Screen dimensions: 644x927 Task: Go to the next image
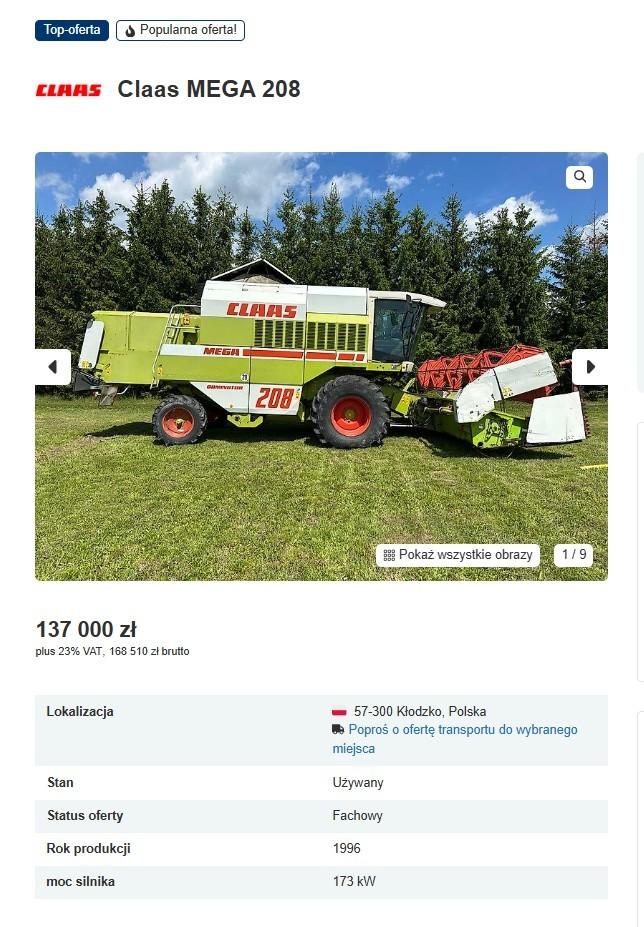pos(590,367)
